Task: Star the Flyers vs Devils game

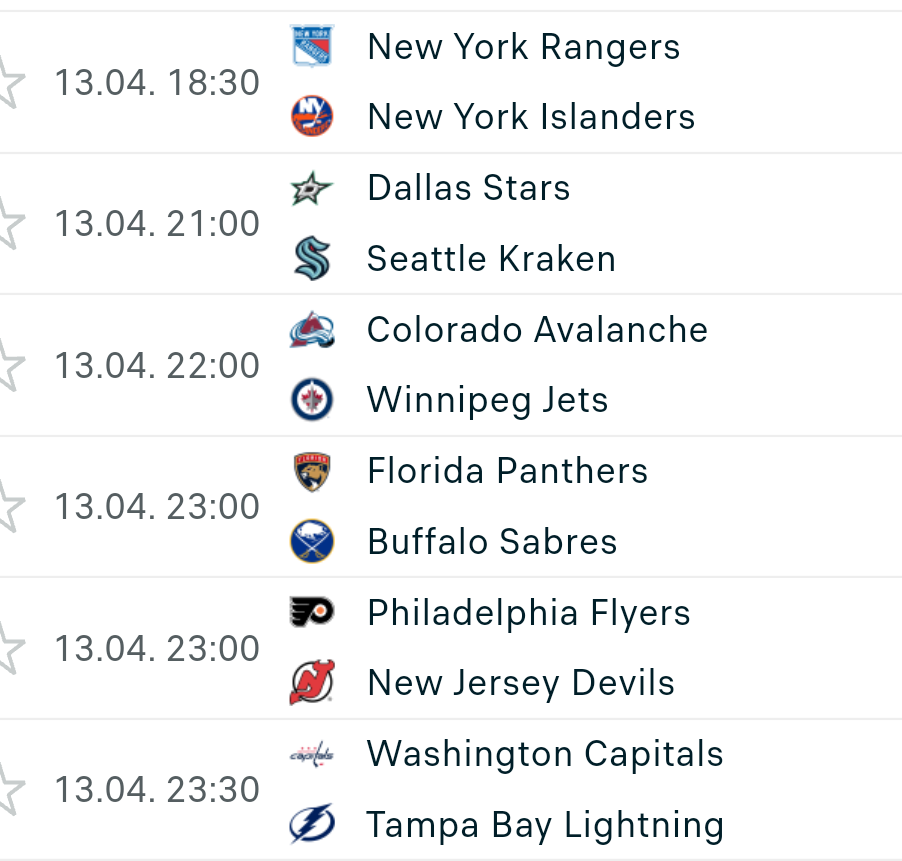Action: pyautogui.click(x=8, y=649)
